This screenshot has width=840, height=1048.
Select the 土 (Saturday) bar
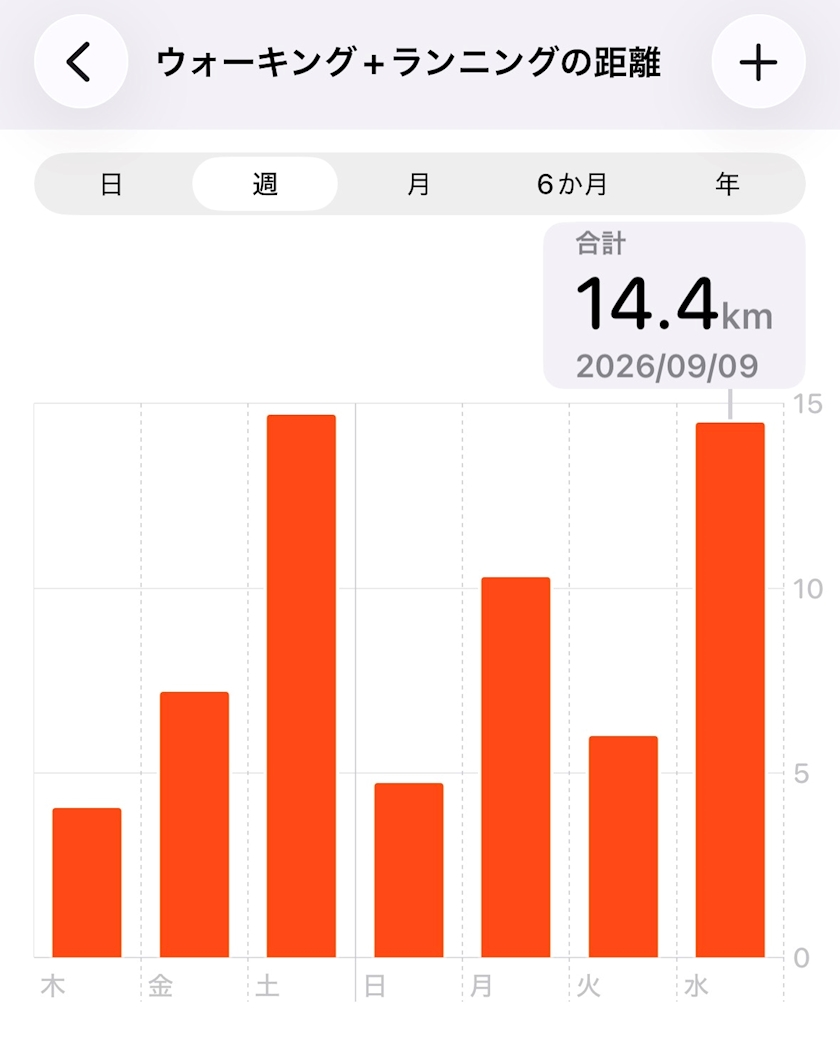[301, 686]
